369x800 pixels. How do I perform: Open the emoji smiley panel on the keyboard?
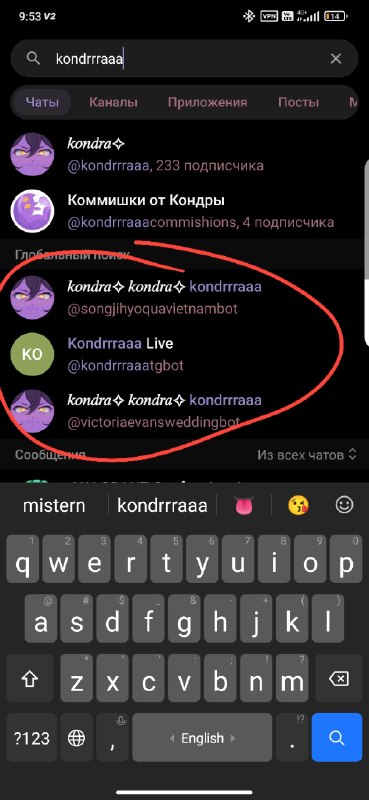[345, 505]
